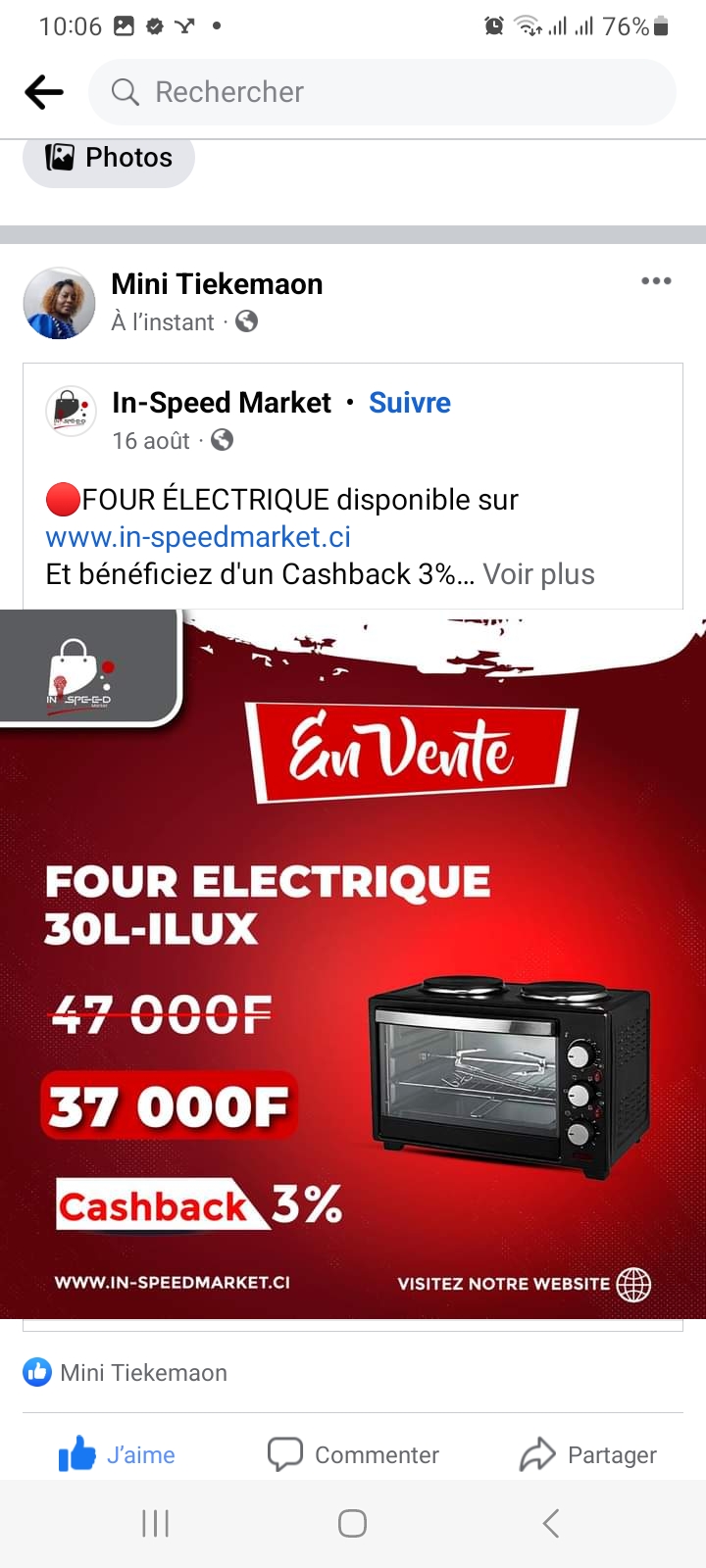Share the post with Partager
The image size is (706, 1568).
[587, 1455]
